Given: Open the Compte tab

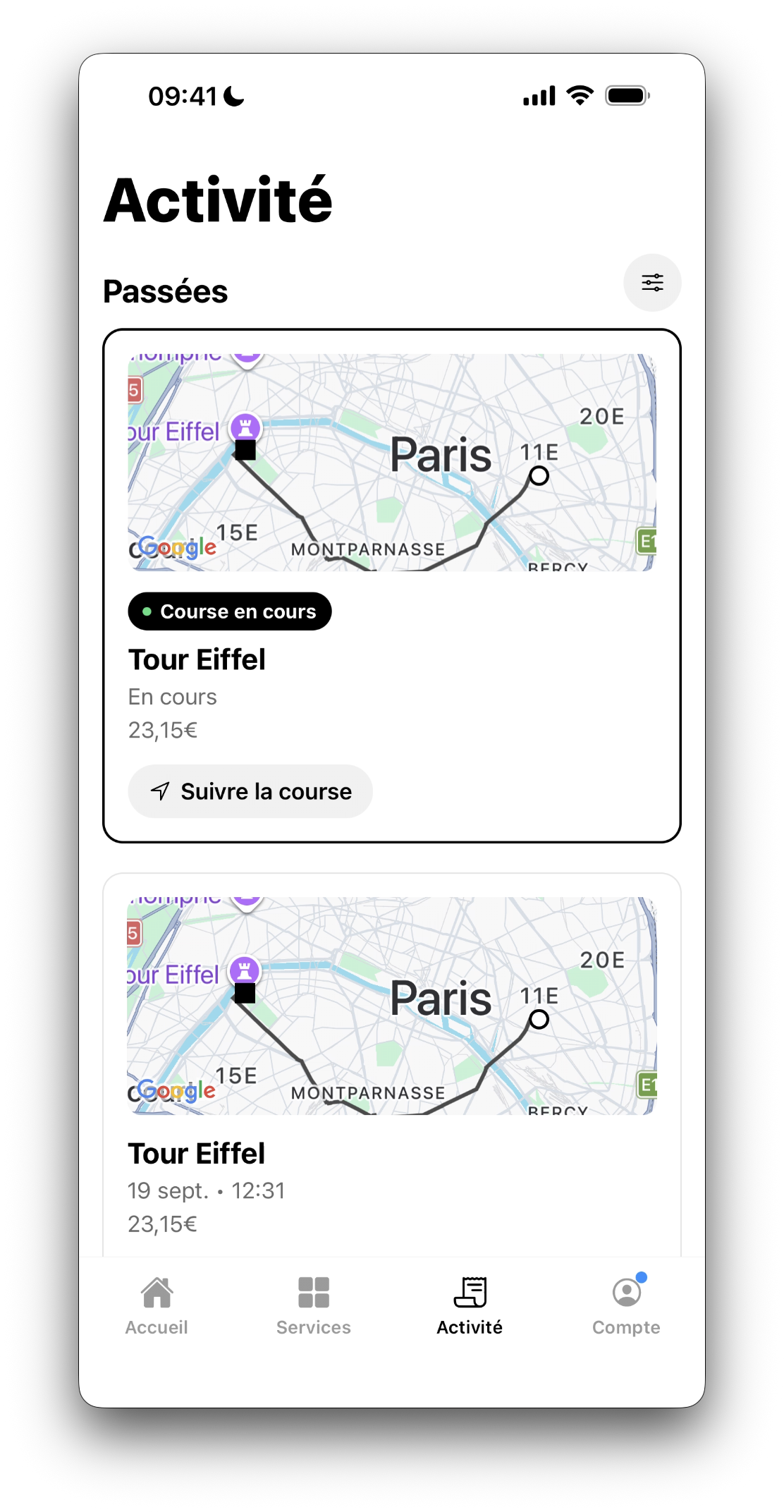Looking at the screenshot, I should point(626,1306).
